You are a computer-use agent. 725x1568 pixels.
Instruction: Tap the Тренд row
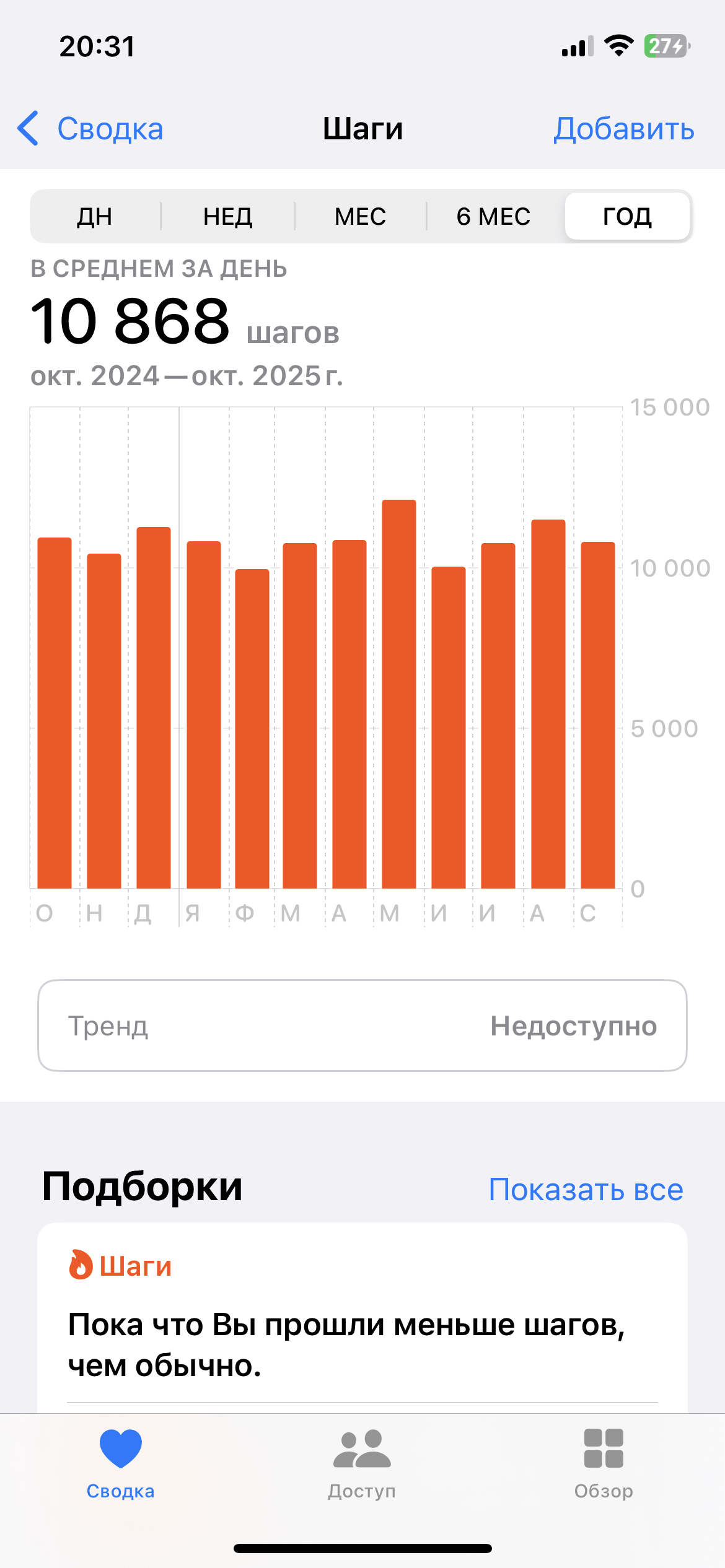pyautogui.click(x=362, y=1026)
